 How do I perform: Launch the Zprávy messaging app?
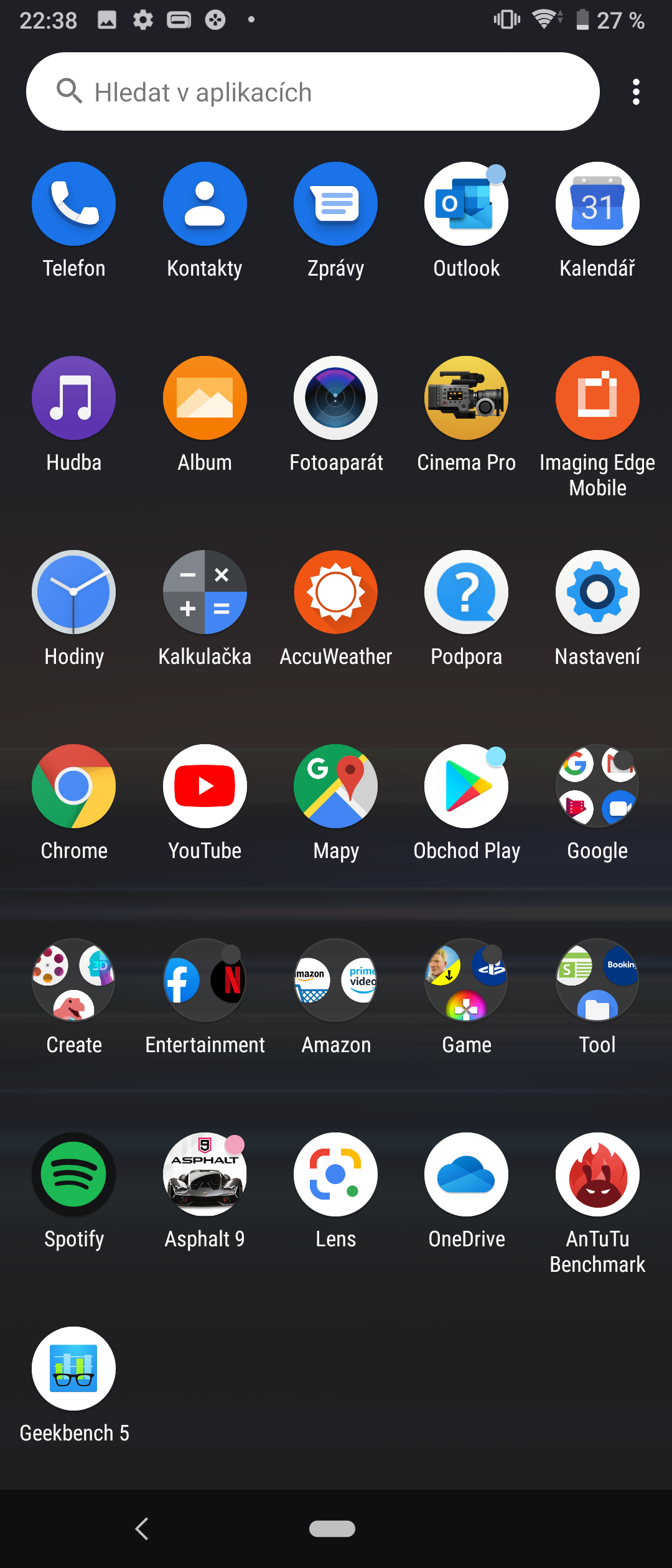click(335, 204)
